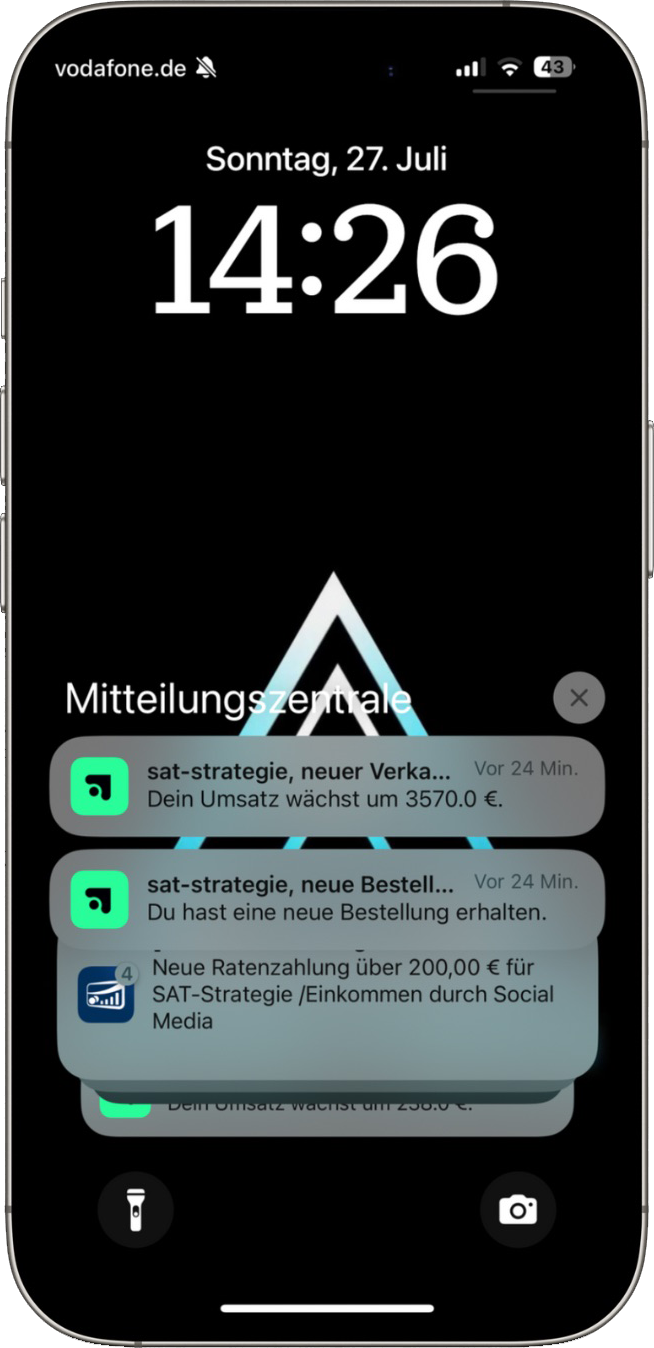Turn on the flashlight

click(x=135, y=1210)
